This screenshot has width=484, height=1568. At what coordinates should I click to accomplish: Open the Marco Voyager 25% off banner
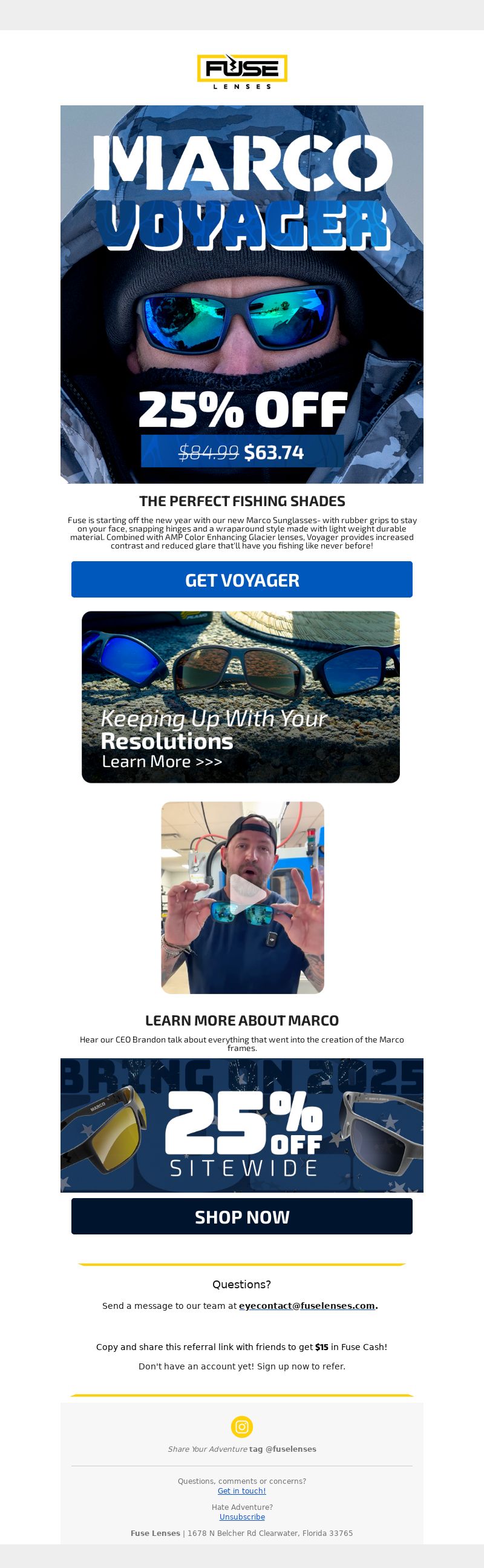(x=241, y=294)
